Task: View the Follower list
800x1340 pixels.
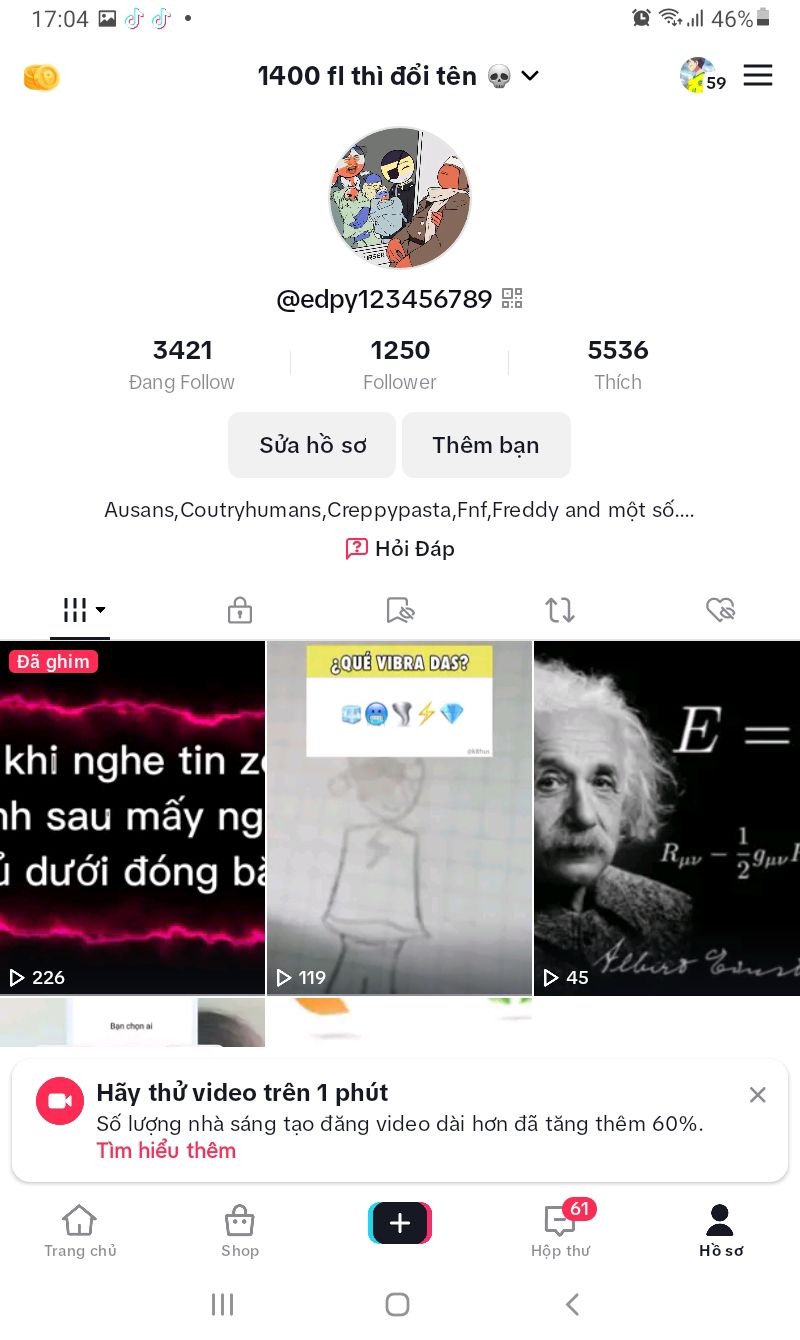Action: [x=400, y=364]
